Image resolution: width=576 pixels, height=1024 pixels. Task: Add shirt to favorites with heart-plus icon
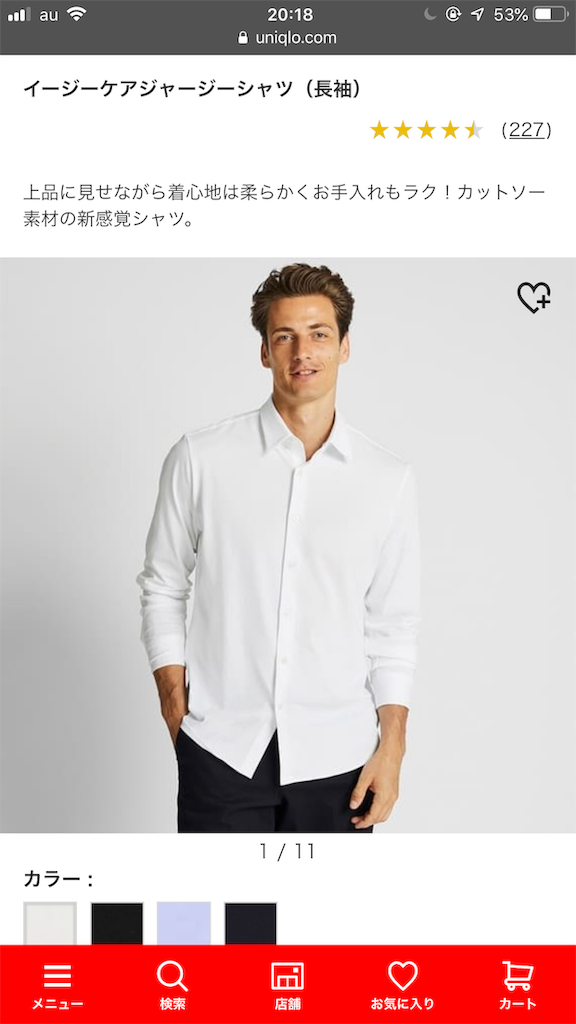coord(534,298)
